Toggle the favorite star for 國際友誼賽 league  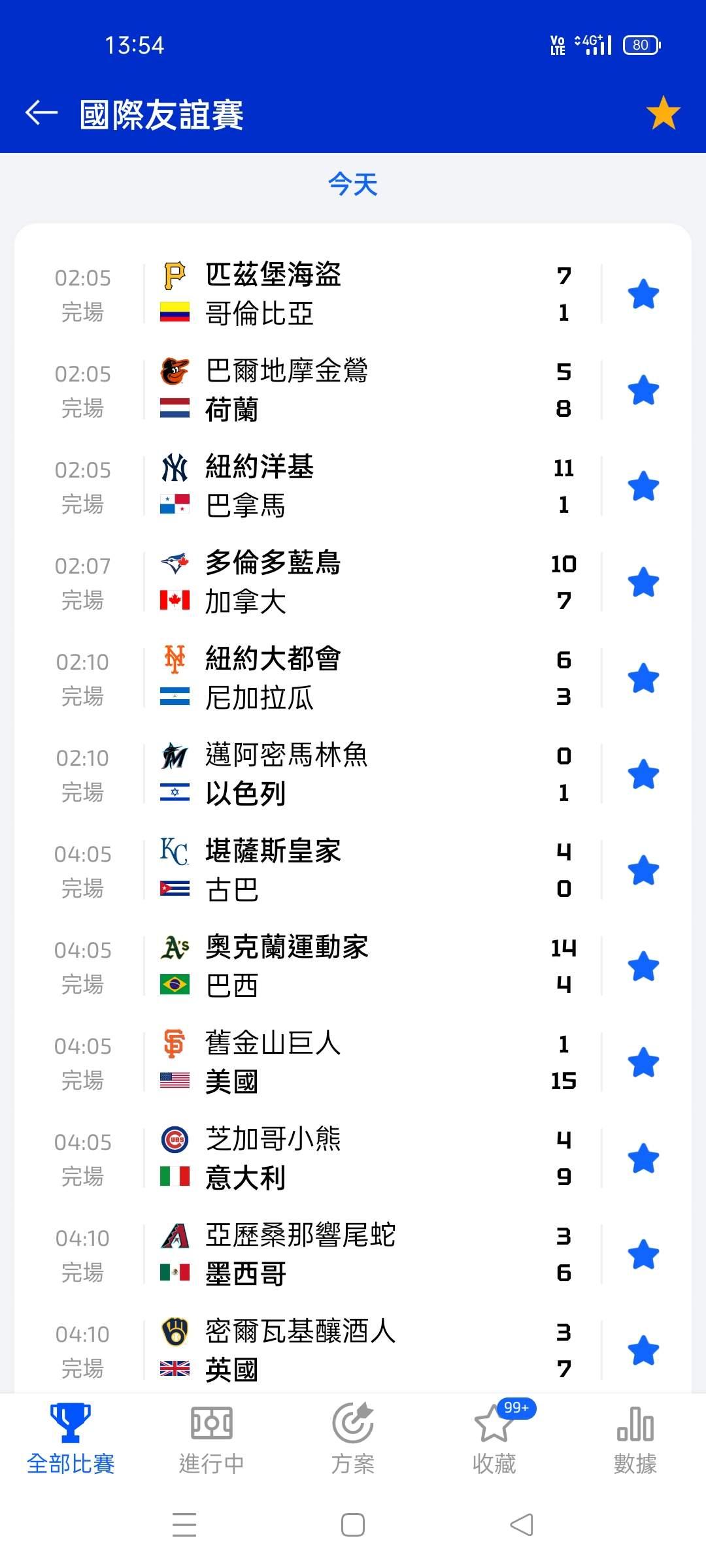coord(663,113)
